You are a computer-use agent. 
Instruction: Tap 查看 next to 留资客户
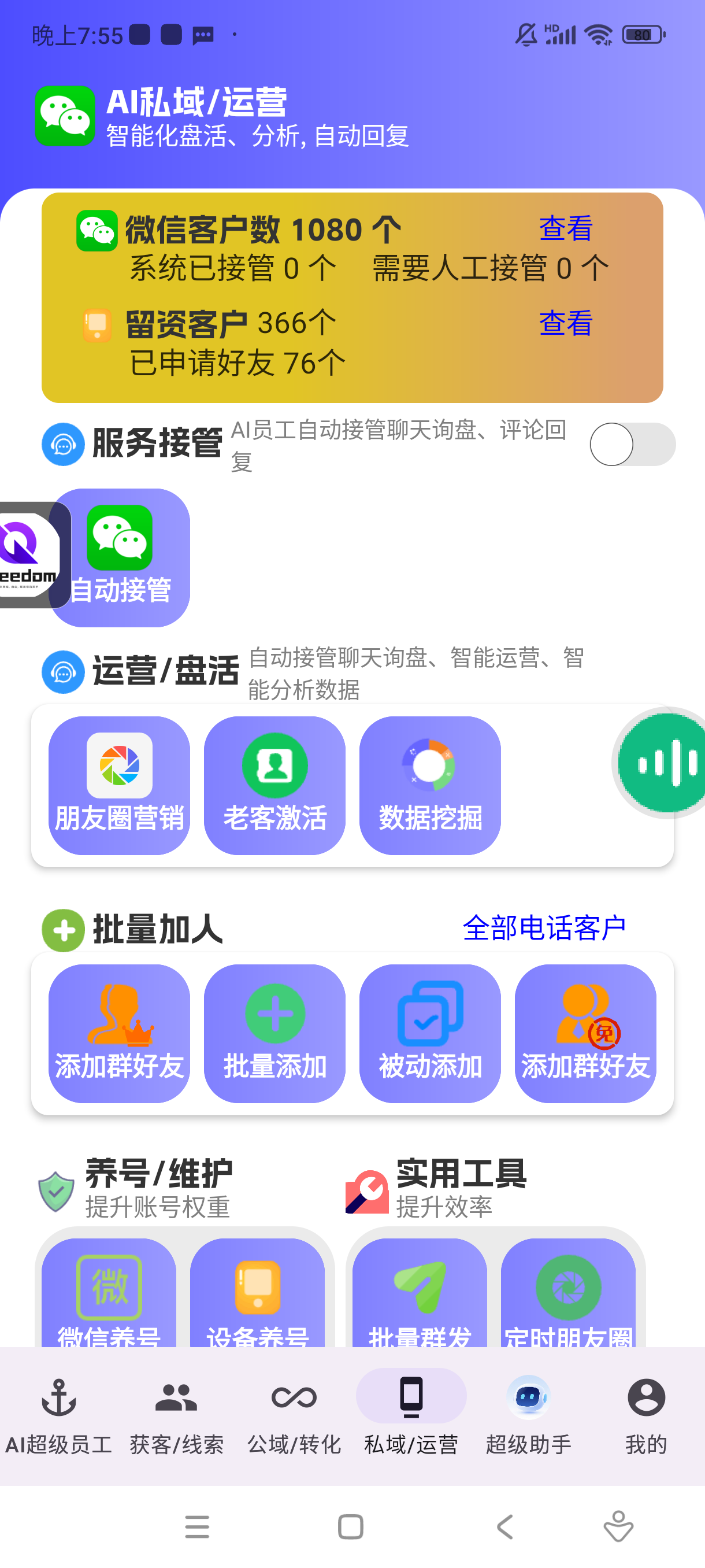(x=566, y=323)
